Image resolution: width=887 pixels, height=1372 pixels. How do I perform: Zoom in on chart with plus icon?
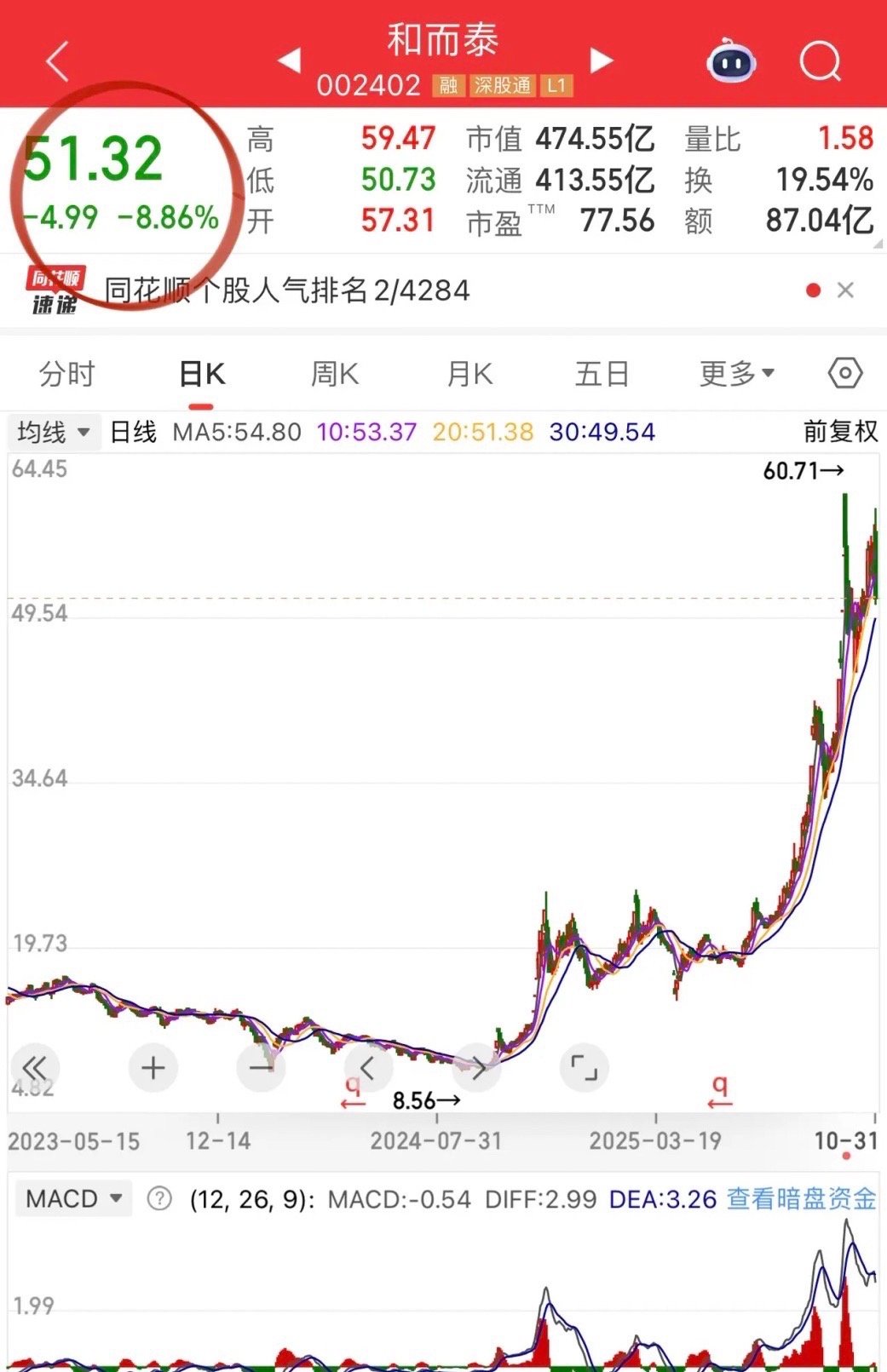click(153, 1067)
